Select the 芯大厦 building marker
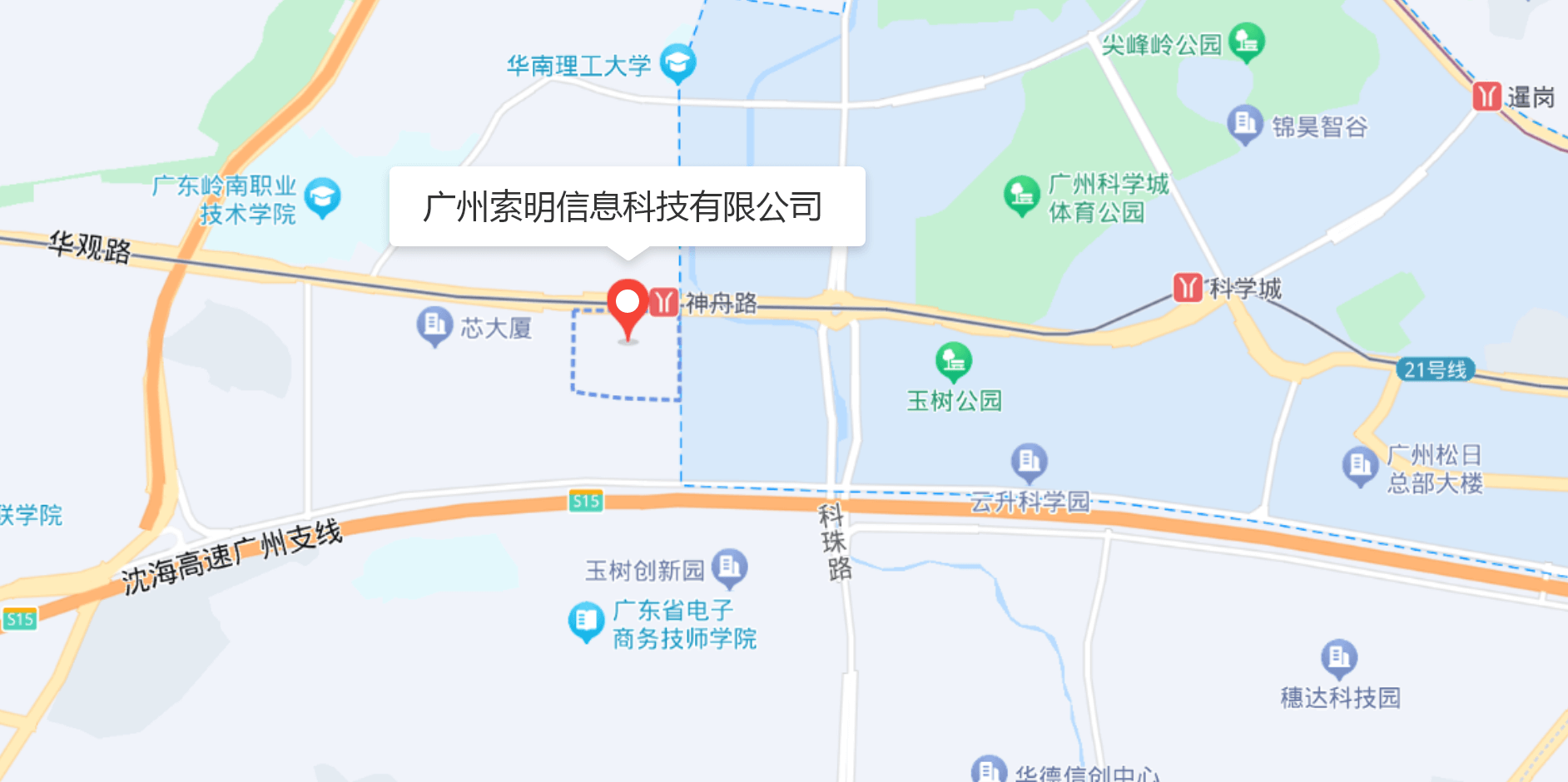Screen dimensions: 1568x782 click(x=434, y=325)
